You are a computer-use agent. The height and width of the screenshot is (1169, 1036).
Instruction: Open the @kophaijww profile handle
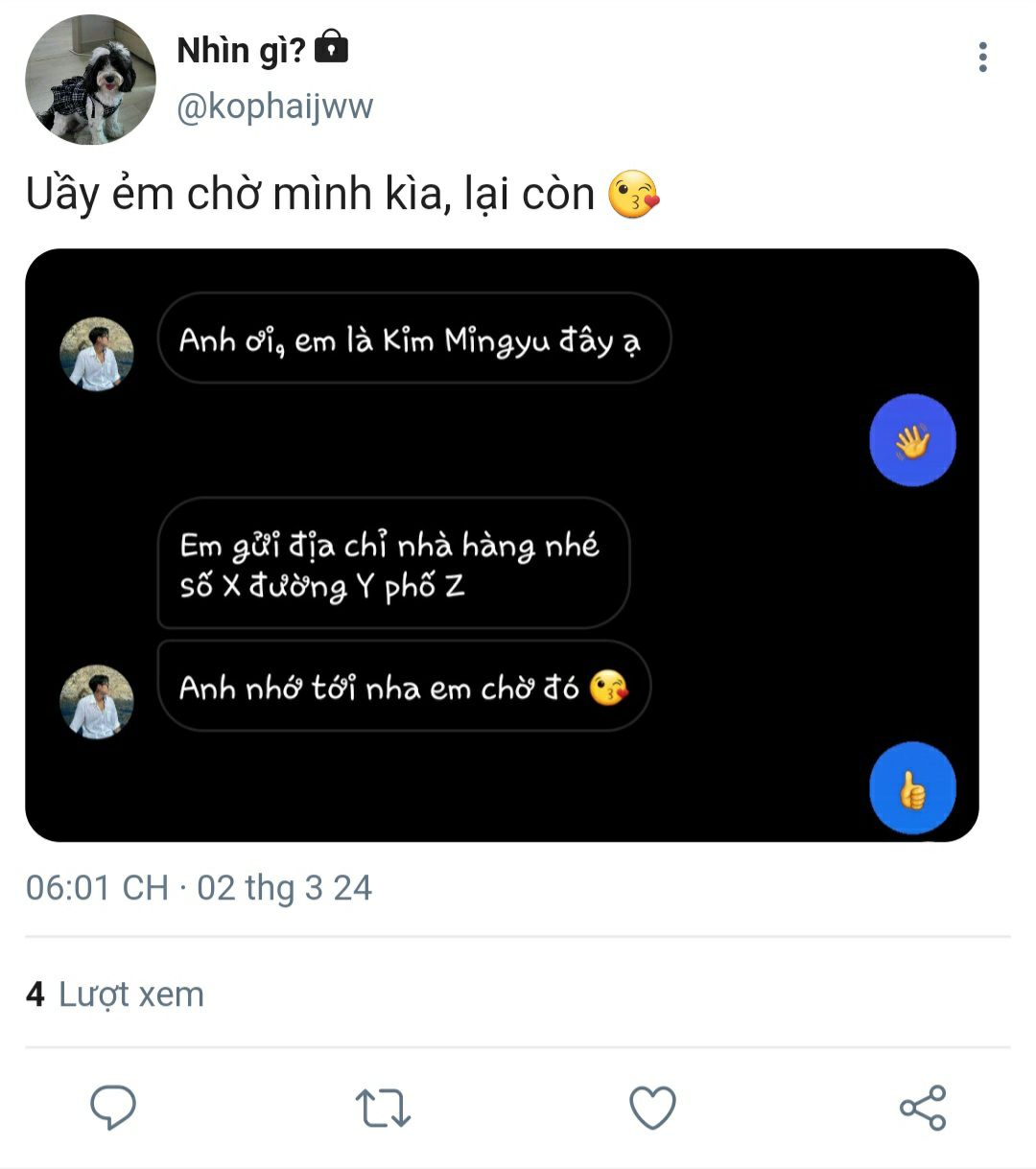(275, 105)
